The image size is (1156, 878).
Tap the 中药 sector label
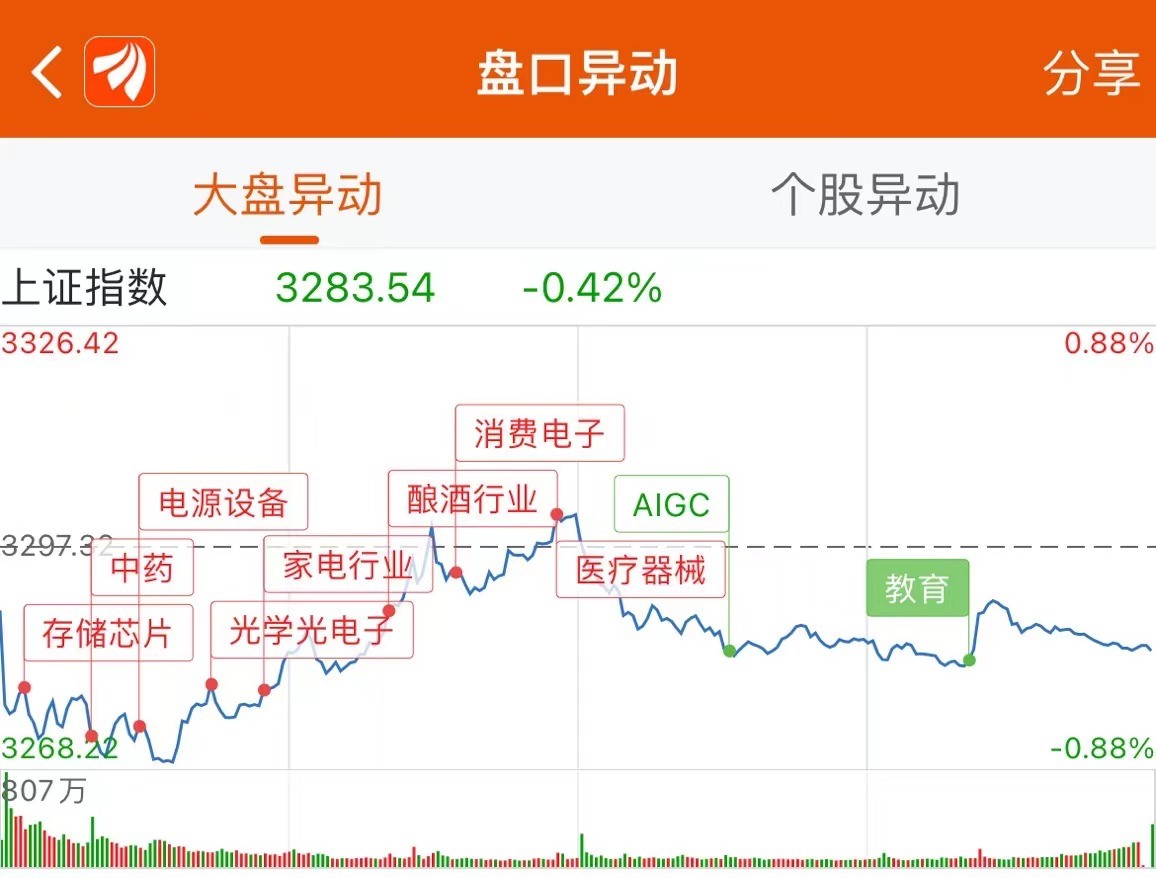[142, 568]
